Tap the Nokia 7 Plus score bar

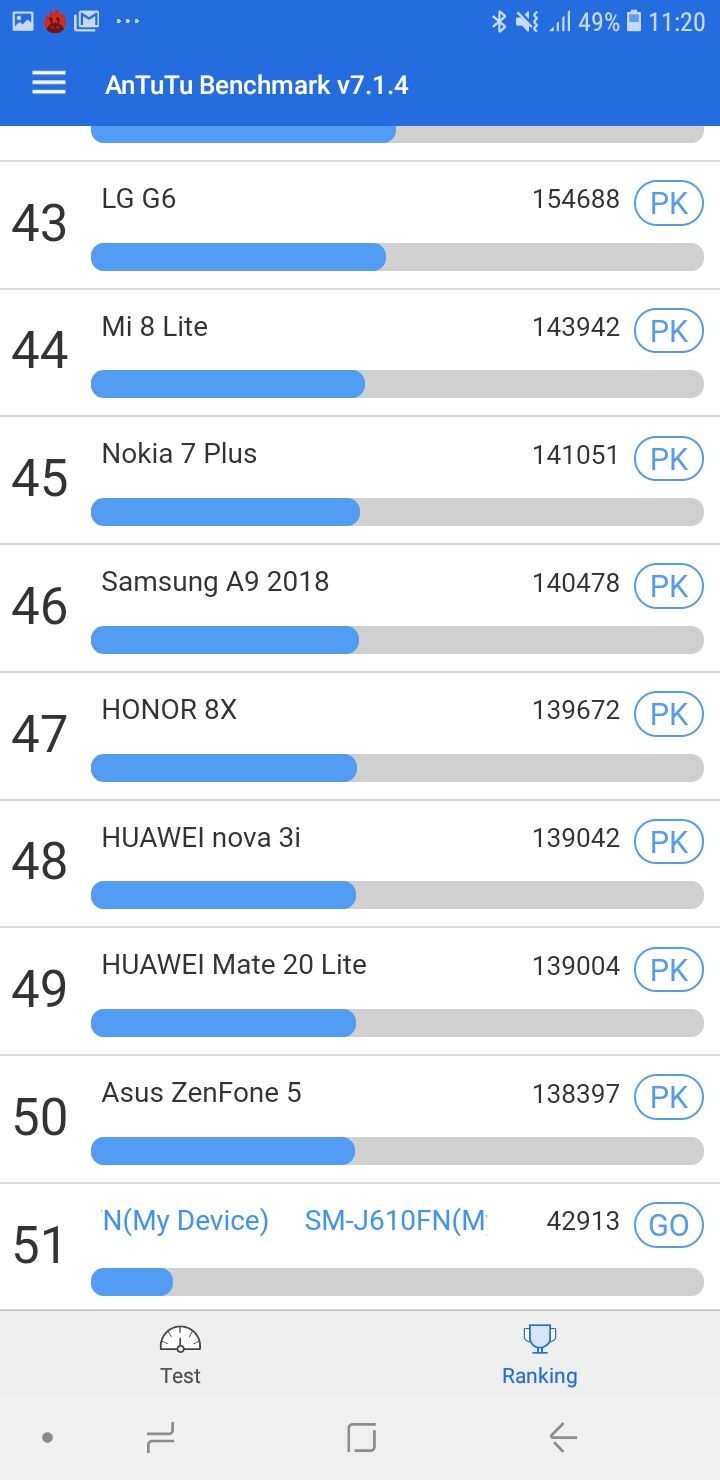click(400, 512)
